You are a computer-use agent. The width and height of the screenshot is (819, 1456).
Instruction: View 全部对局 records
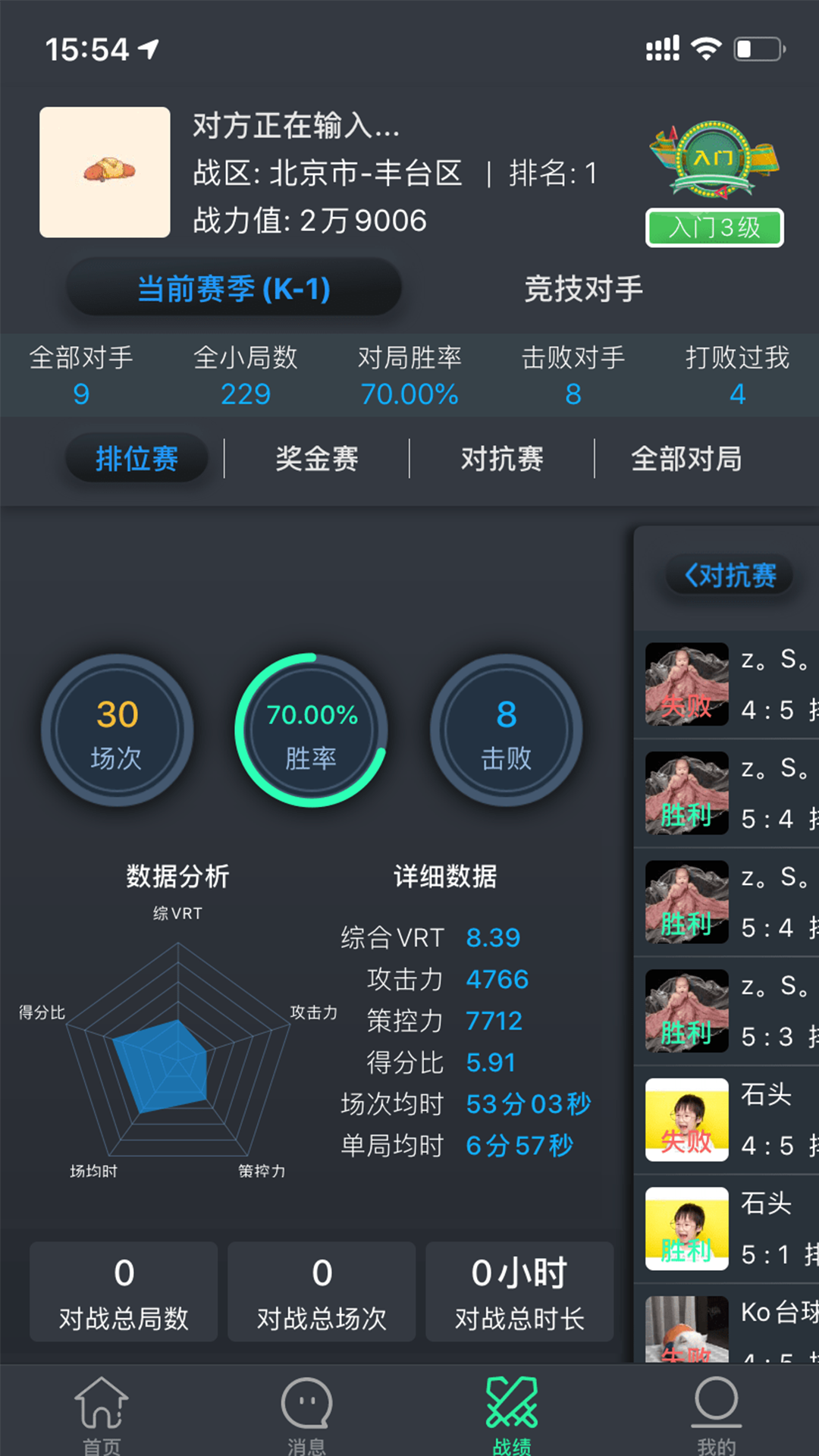click(x=686, y=459)
